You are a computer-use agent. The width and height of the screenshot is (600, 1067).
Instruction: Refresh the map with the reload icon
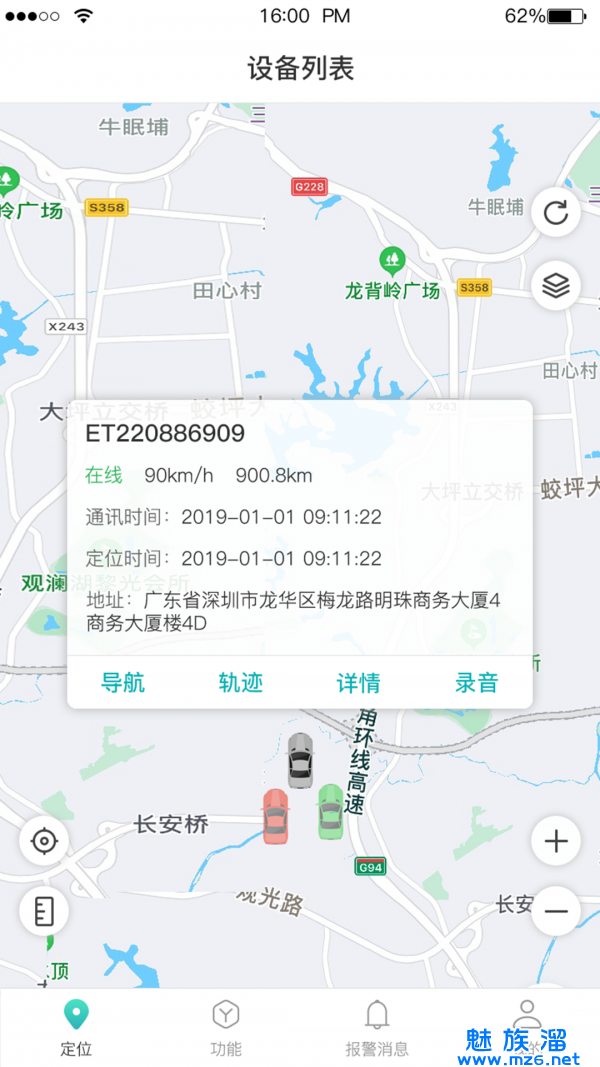(556, 212)
